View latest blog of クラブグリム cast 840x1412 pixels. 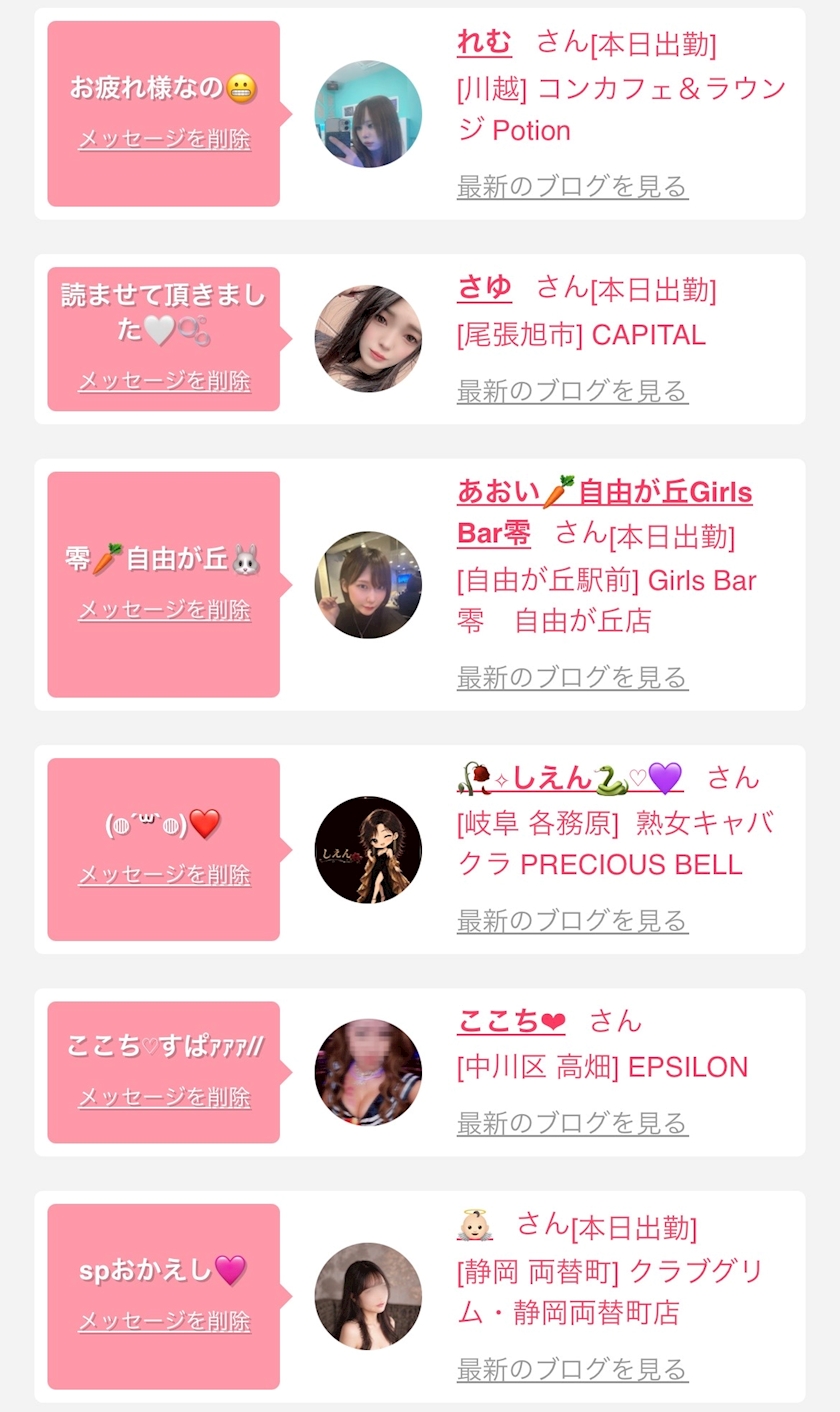point(572,1368)
